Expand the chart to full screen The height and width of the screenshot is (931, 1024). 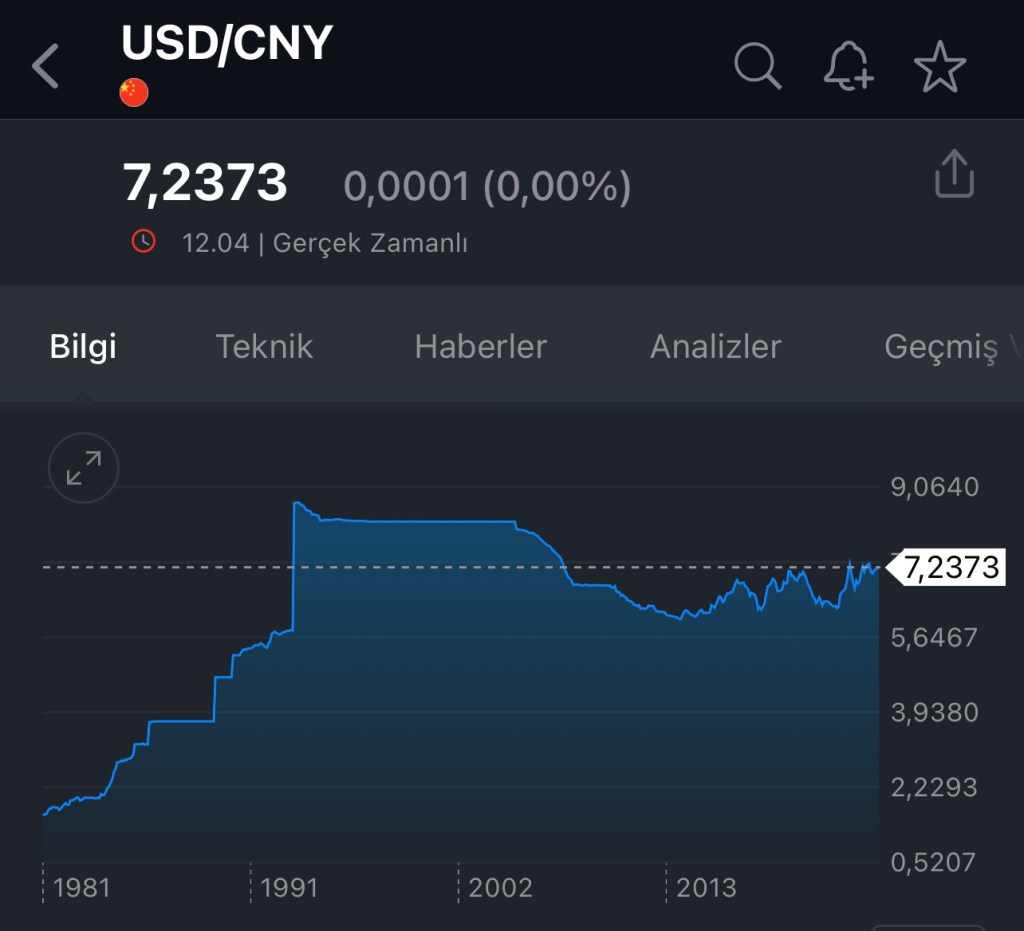click(84, 467)
